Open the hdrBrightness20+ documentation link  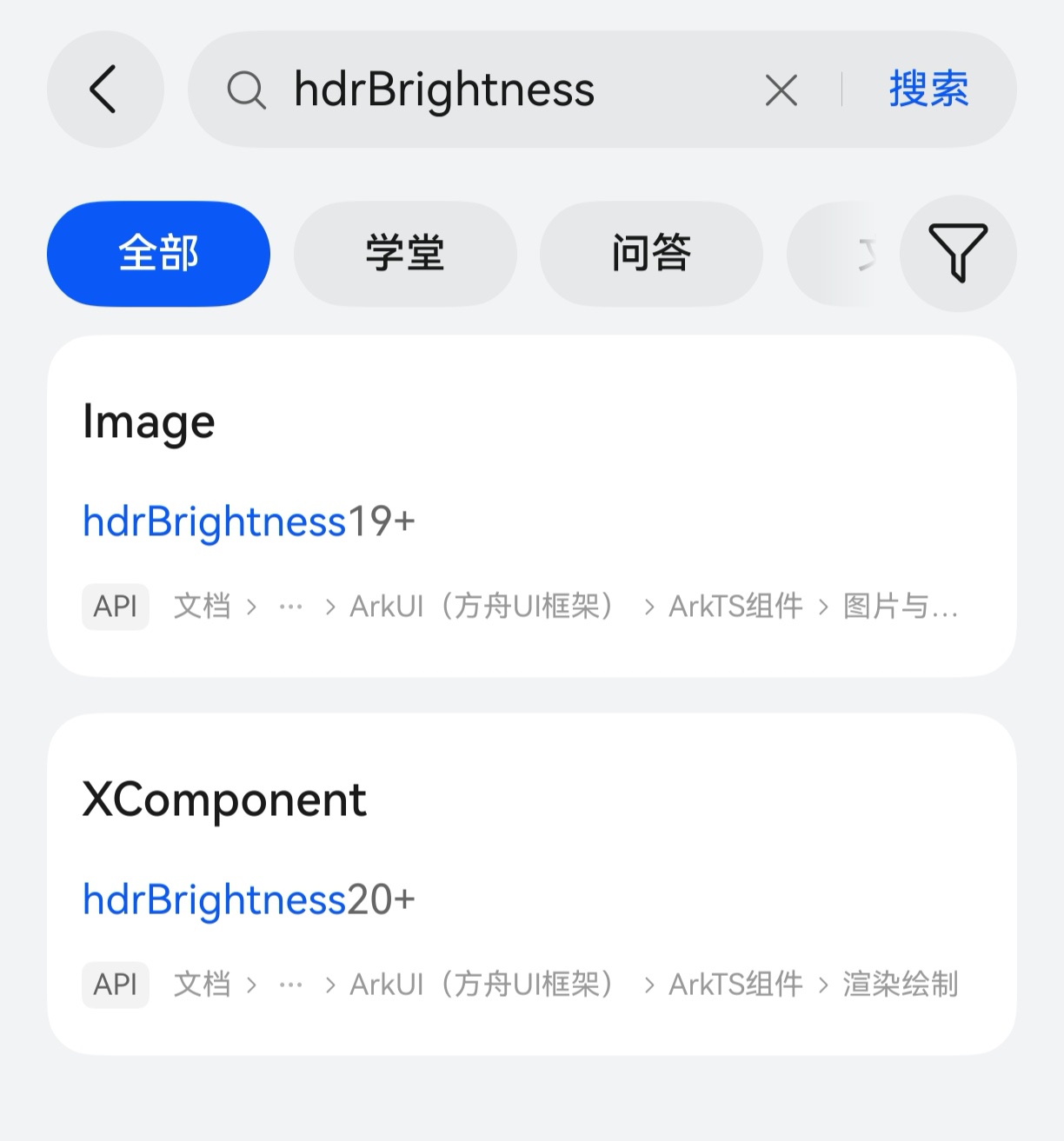pos(248,899)
